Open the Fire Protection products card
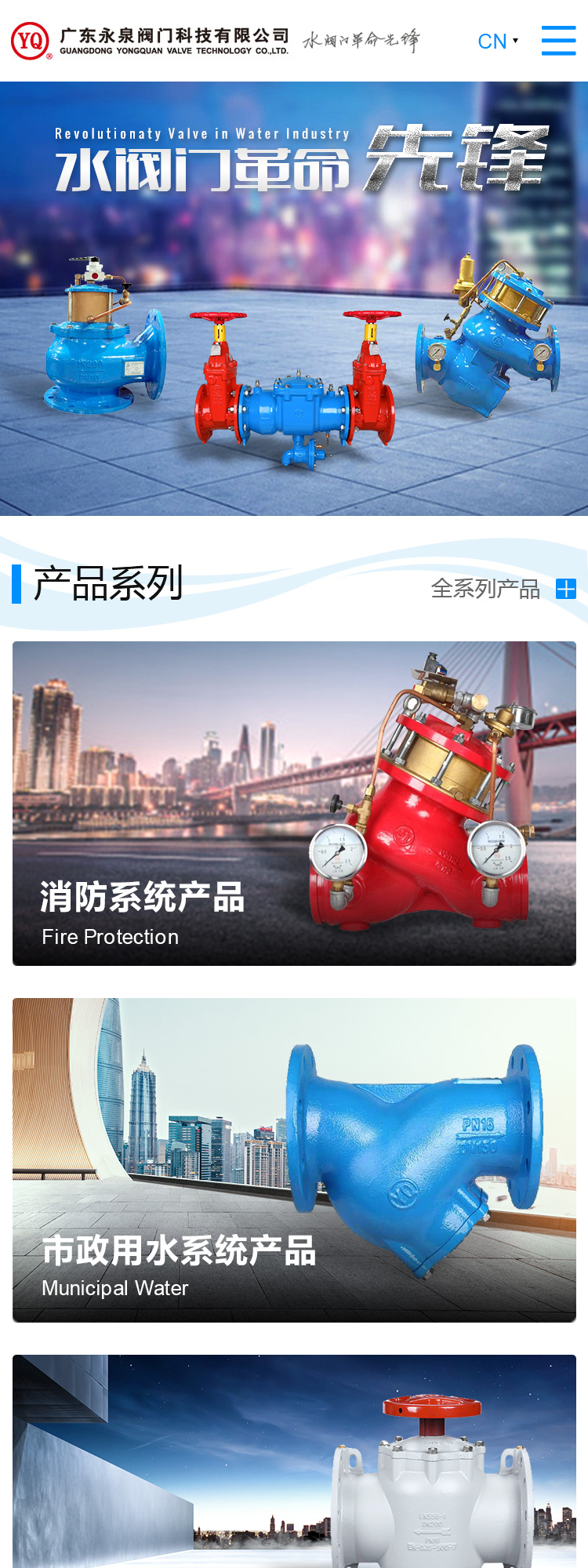 294,804
